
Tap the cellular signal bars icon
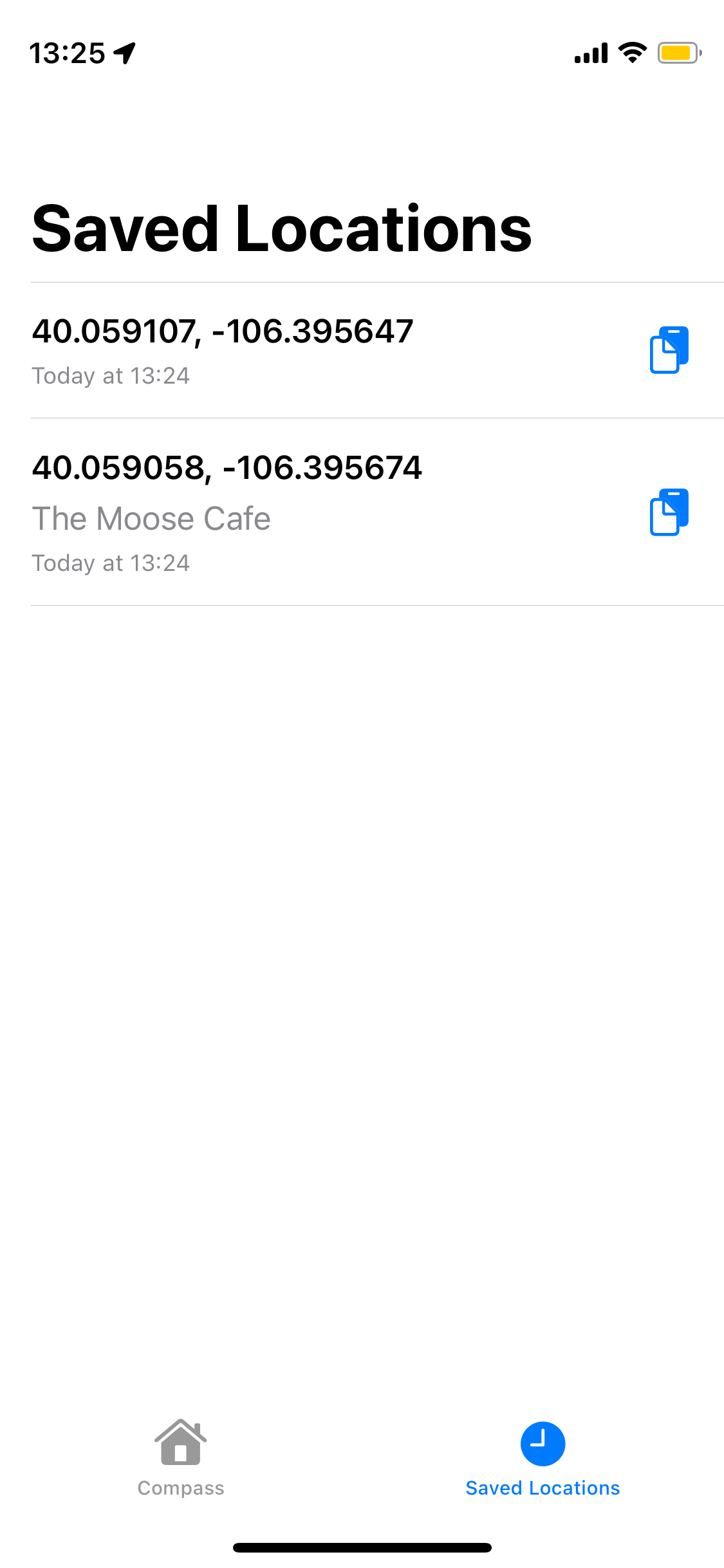pos(590,54)
